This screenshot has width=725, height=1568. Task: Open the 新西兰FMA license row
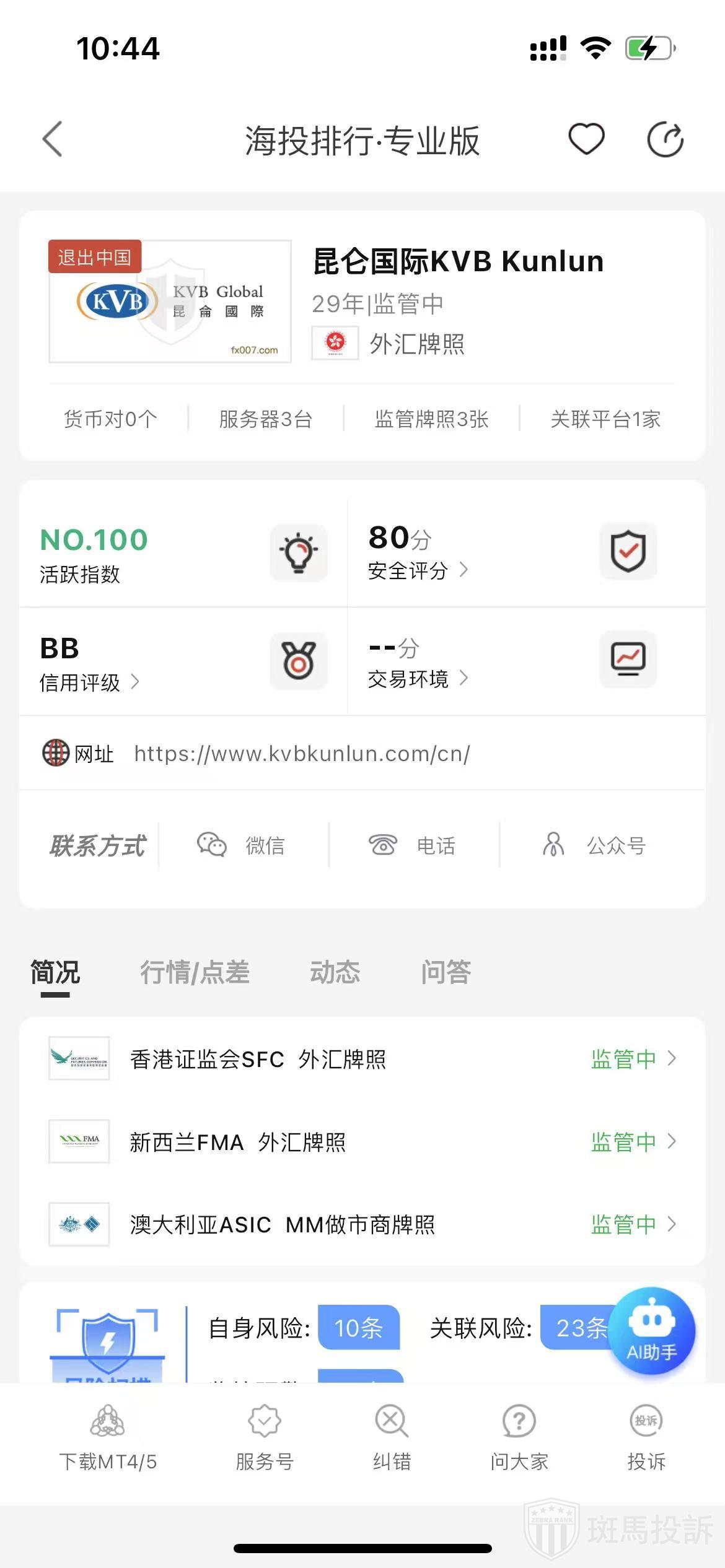point(362,1142)
